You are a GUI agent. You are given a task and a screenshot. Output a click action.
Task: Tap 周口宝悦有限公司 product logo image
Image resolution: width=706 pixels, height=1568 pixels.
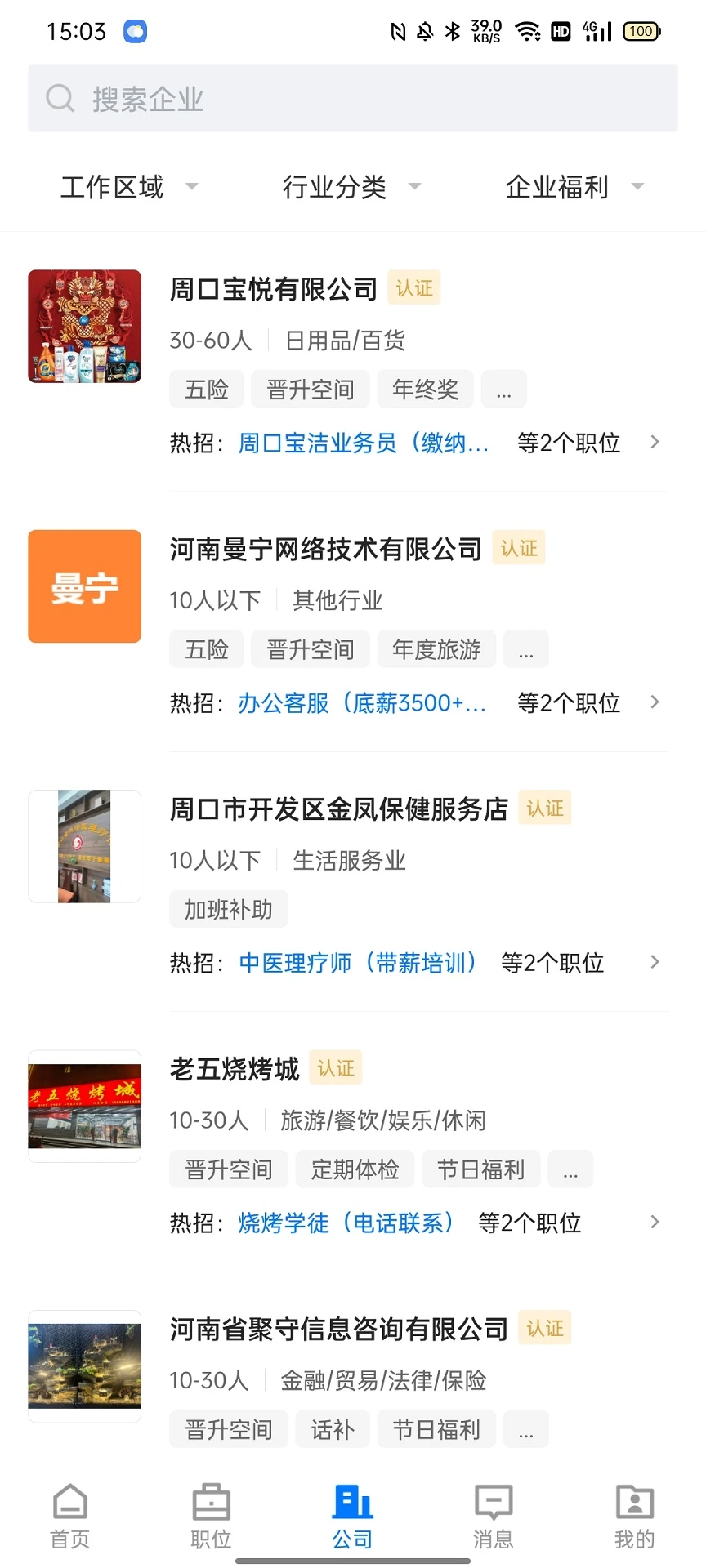[84, 327]
